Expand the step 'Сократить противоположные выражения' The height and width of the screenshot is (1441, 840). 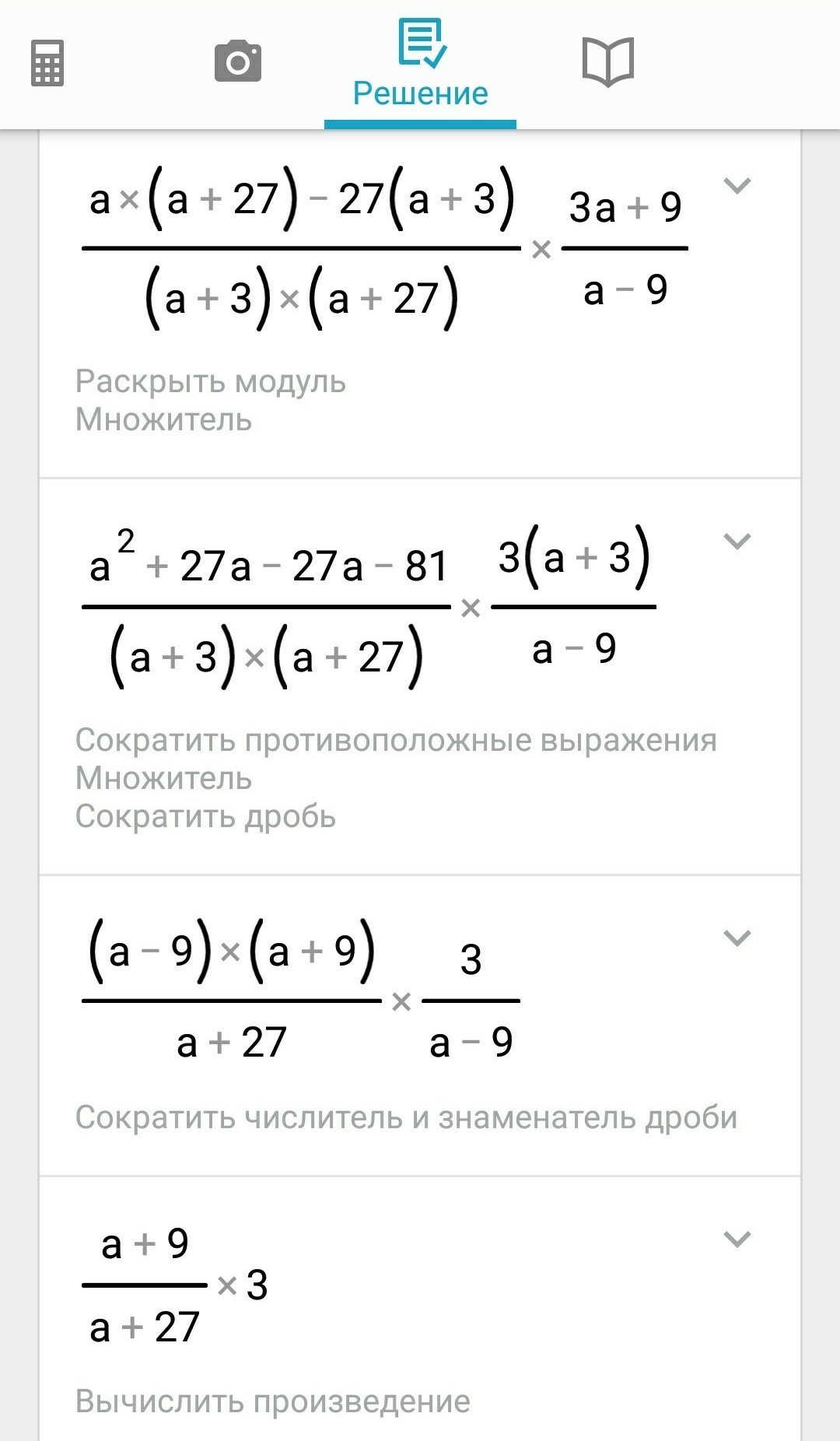coord(737,541)
